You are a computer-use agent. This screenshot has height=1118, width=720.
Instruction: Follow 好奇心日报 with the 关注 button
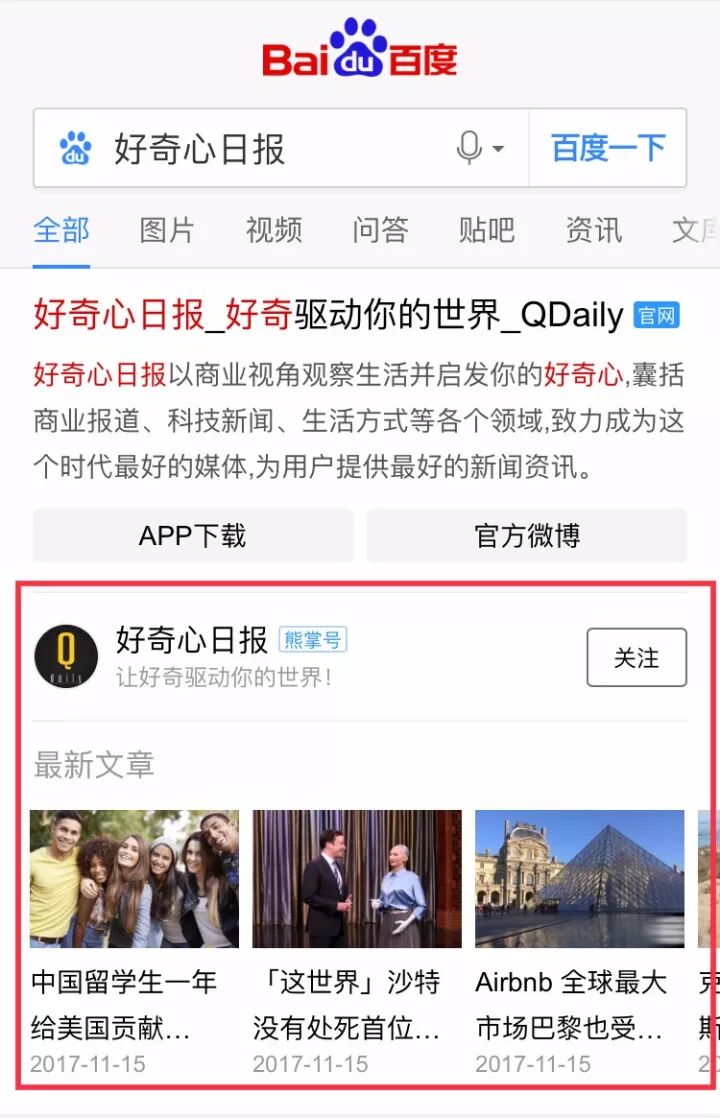pos(636,657)
